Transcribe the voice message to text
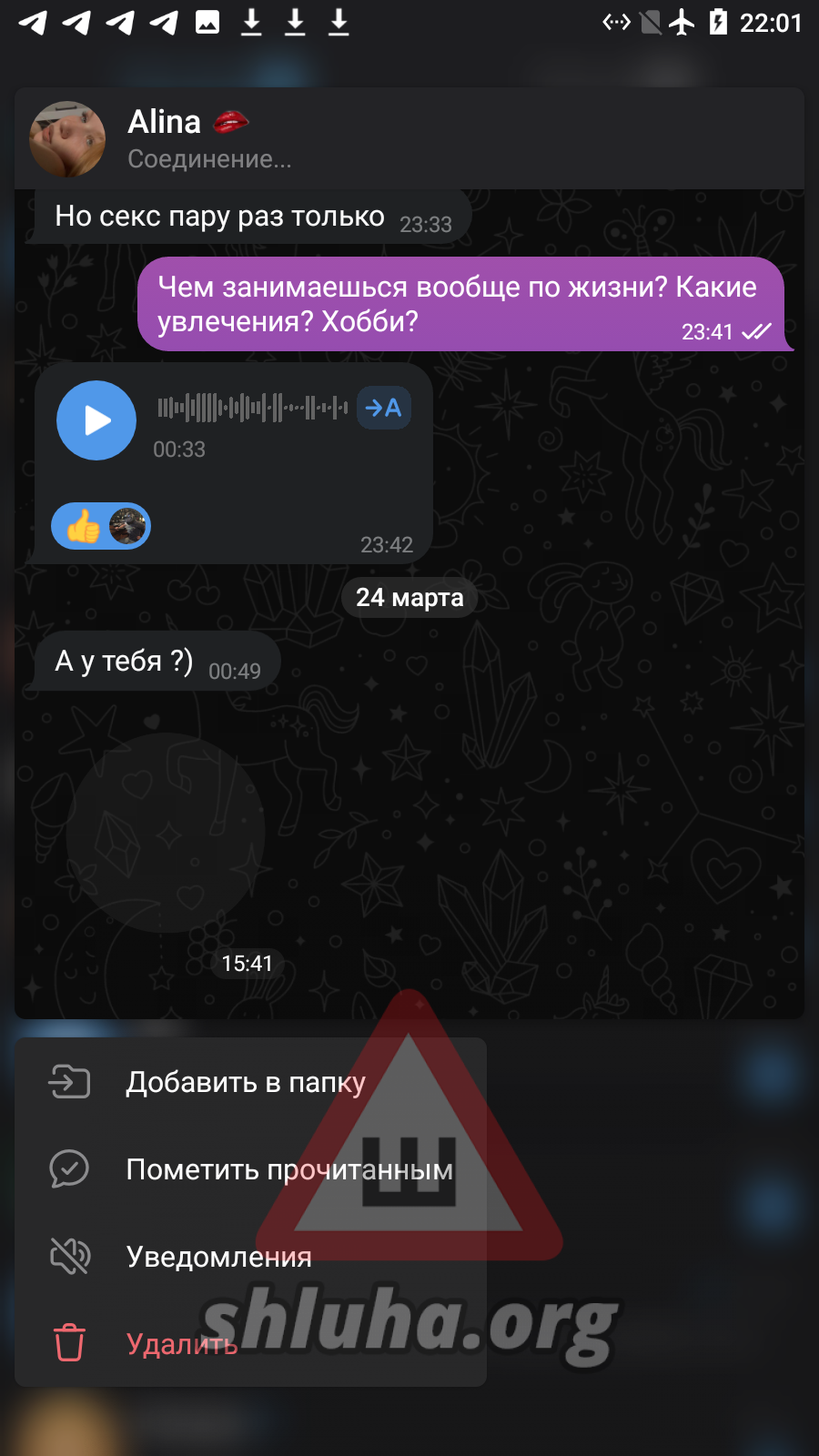The width and height of the screenshot is (819, 1456). click(x=384, y=408)
